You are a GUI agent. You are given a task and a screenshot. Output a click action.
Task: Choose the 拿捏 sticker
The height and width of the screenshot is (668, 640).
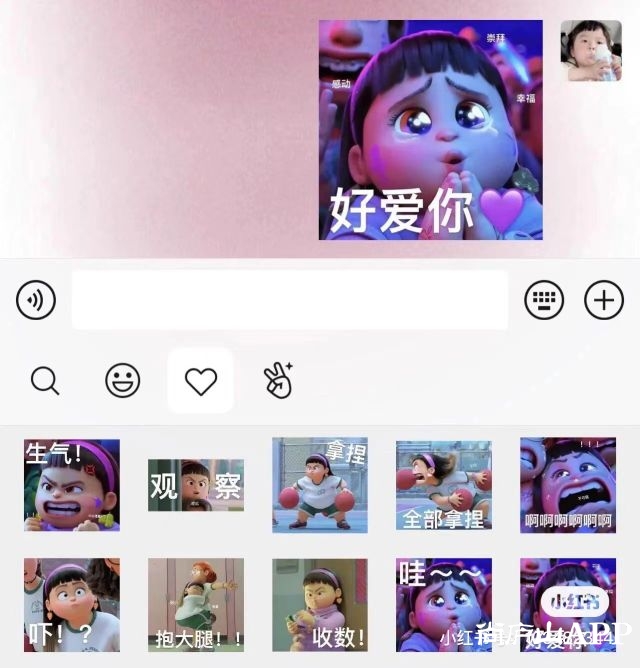[x=320, y=485]
